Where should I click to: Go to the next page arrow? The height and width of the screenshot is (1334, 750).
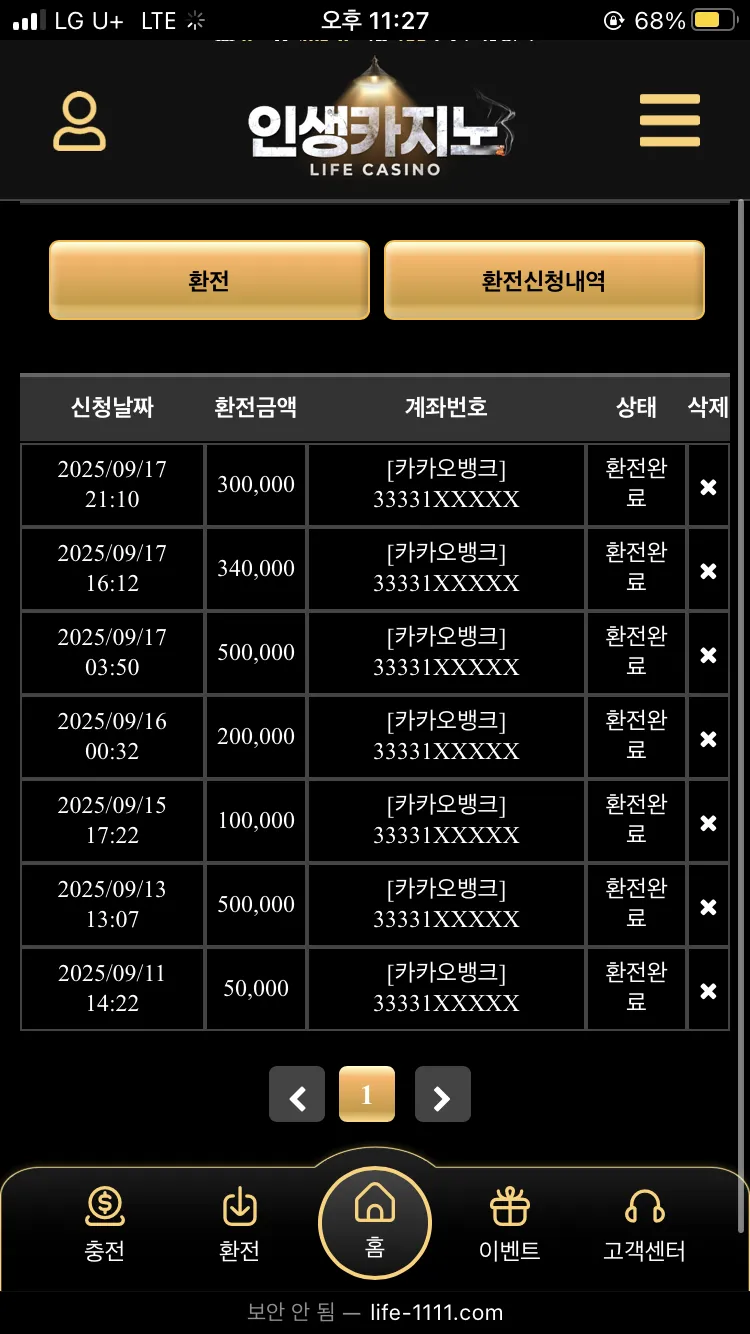[x=442, y=1095]
